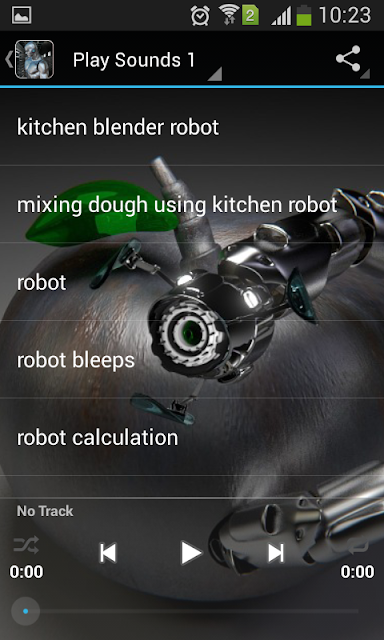The height and width of the screenshot is (640, 384).
Task: Choose the robot bleeps sound
Action: [192, 359]
